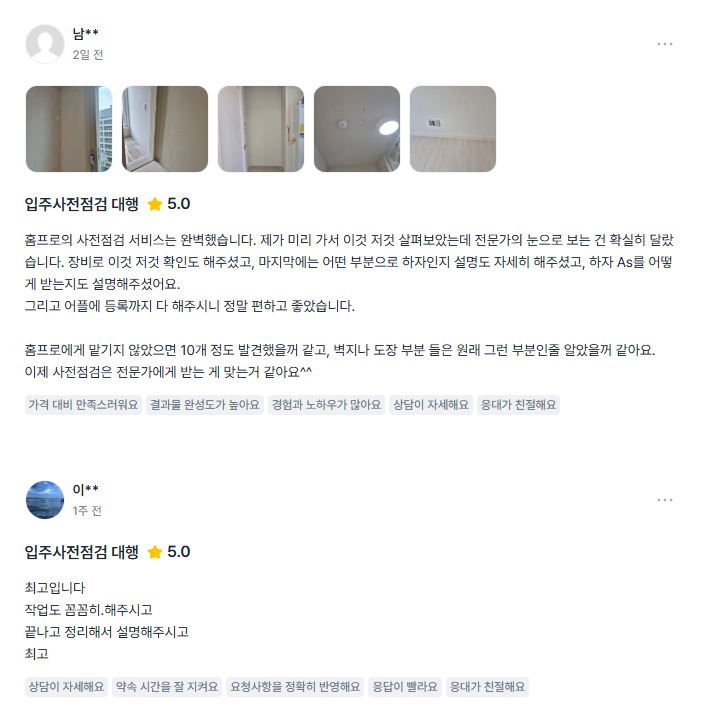Image resolution: width=709 pixels, height=714 pixels.
Task: Open the fourth review photo of the ceiling light
Action: pos(357,129)
